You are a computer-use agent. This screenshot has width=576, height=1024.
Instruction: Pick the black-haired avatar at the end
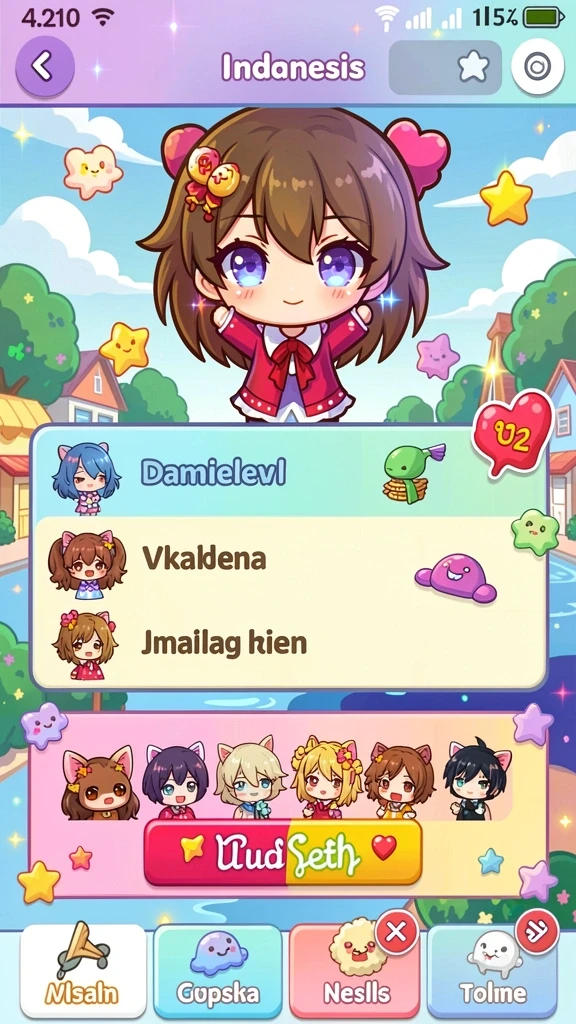(x=477, y=780)
